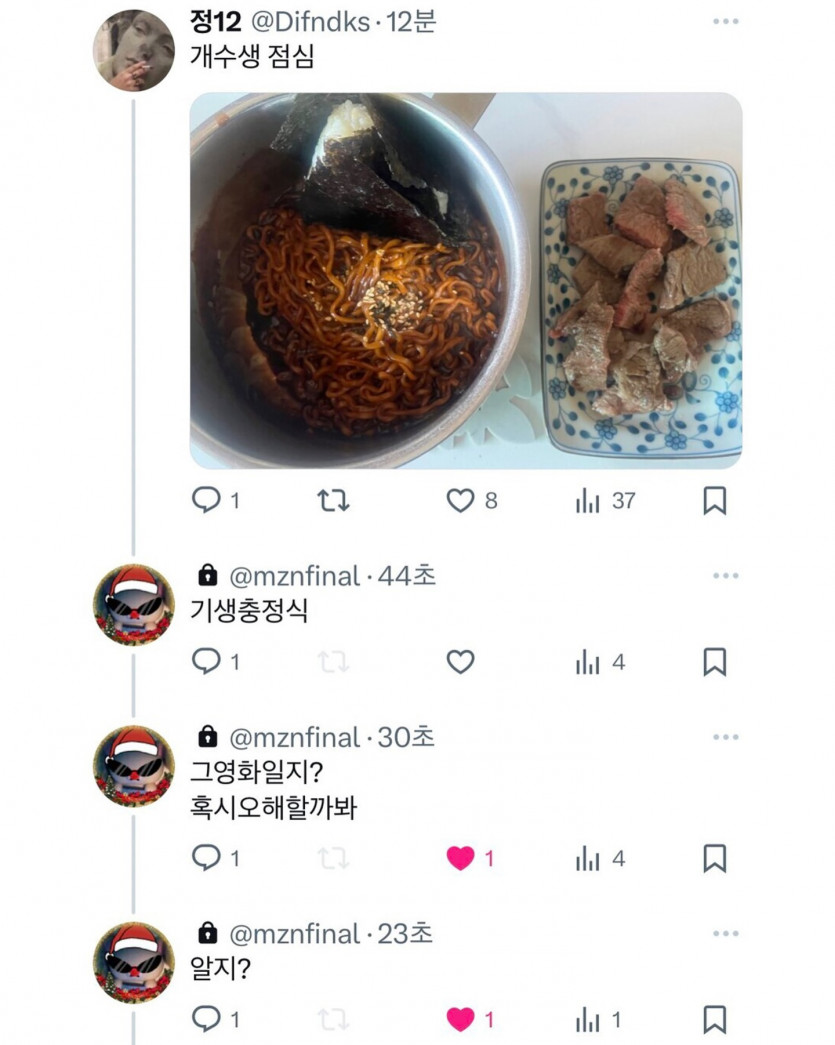
Task: Bookmark 정12's lunch post
Action: (714, 500)
